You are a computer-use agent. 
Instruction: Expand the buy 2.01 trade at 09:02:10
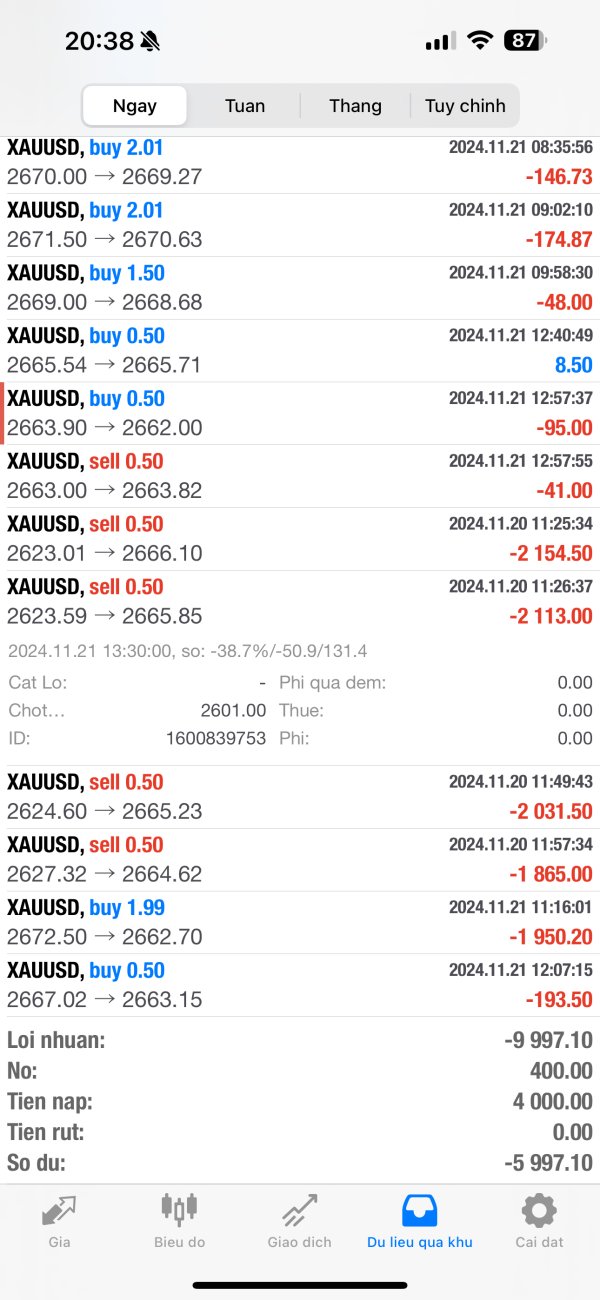(x=300, y=225)
